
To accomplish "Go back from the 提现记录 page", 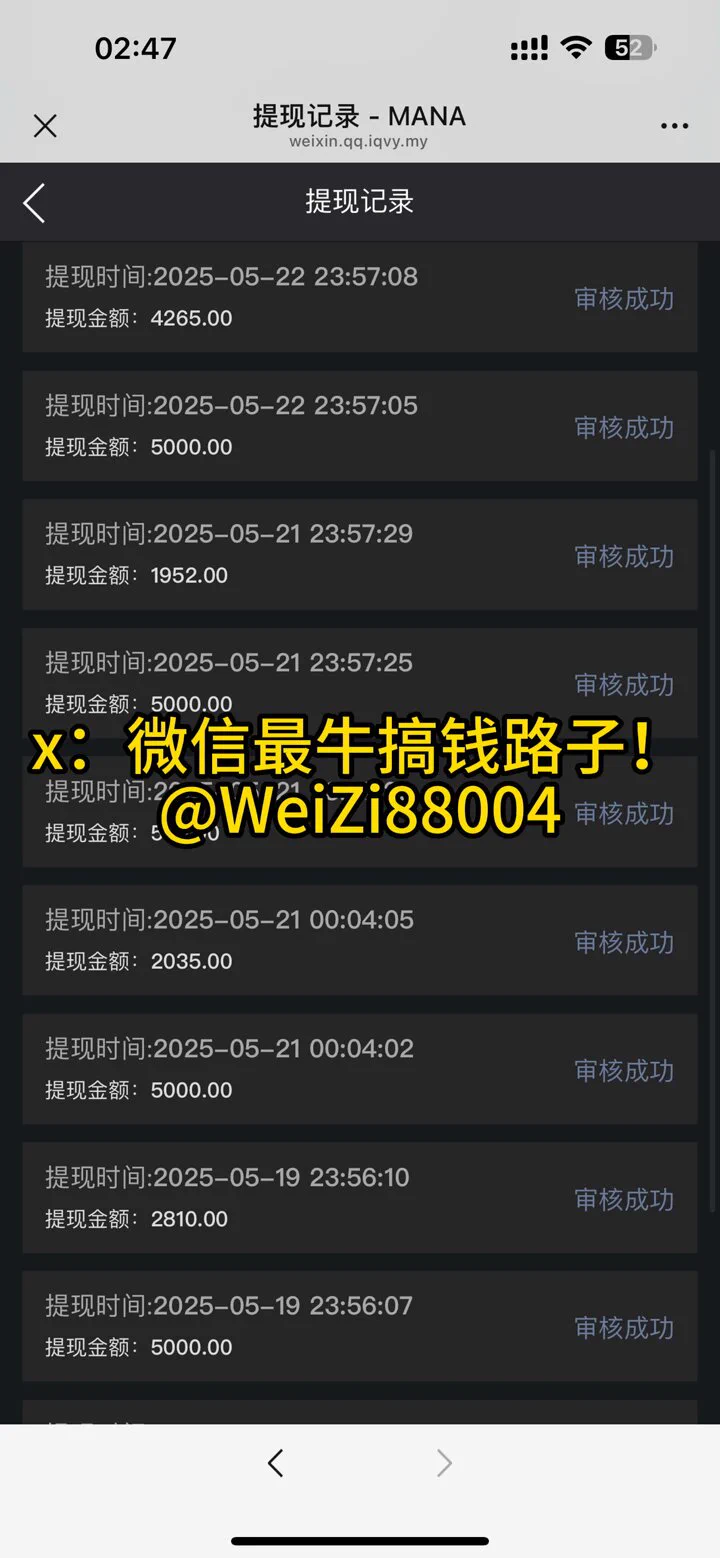I will pyautogui.click(x=35, y=202).
